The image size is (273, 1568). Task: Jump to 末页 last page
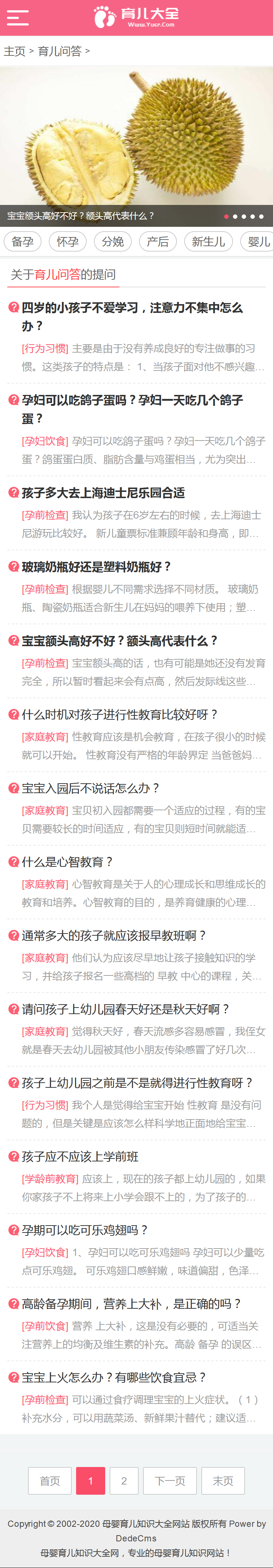point(222,1481)
